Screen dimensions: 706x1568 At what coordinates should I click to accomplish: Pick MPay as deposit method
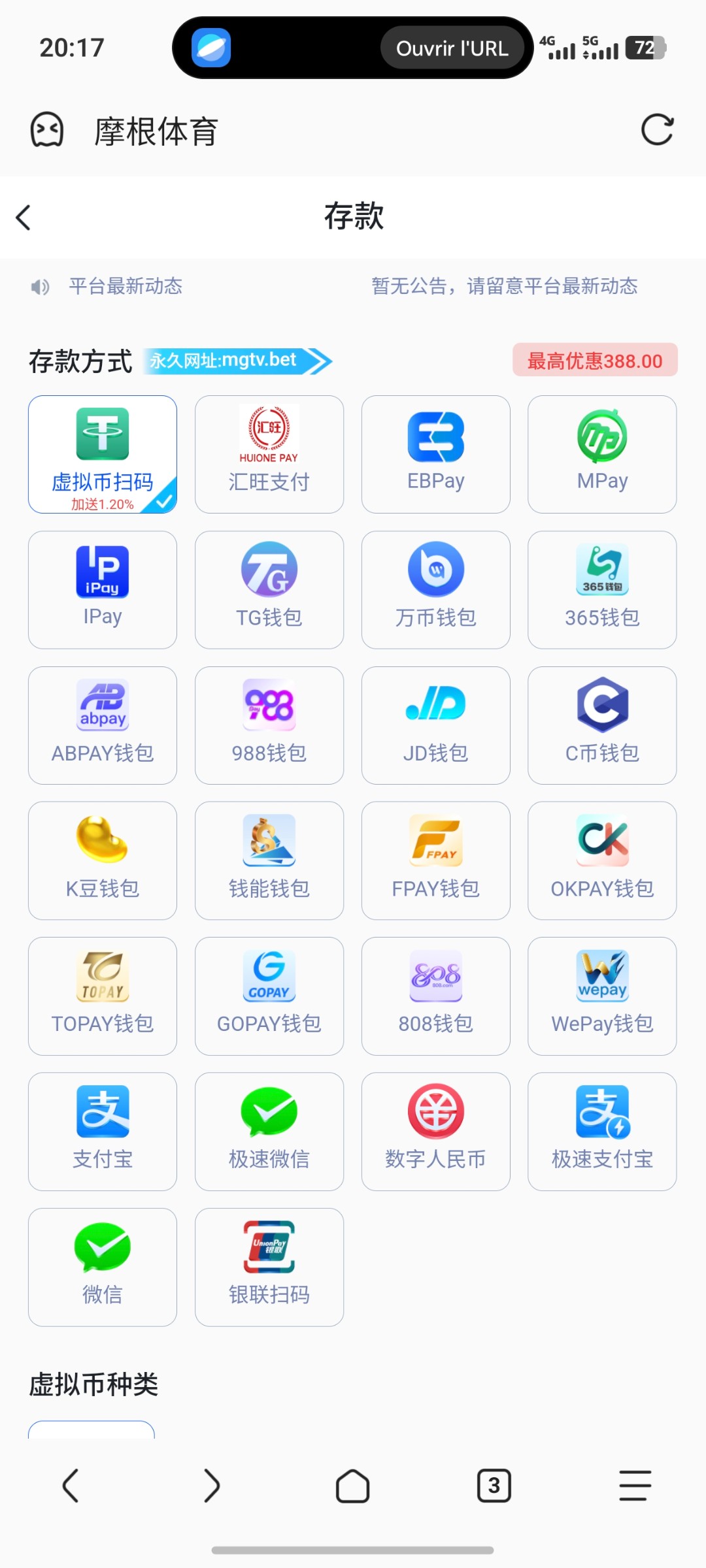click(601, 454)
